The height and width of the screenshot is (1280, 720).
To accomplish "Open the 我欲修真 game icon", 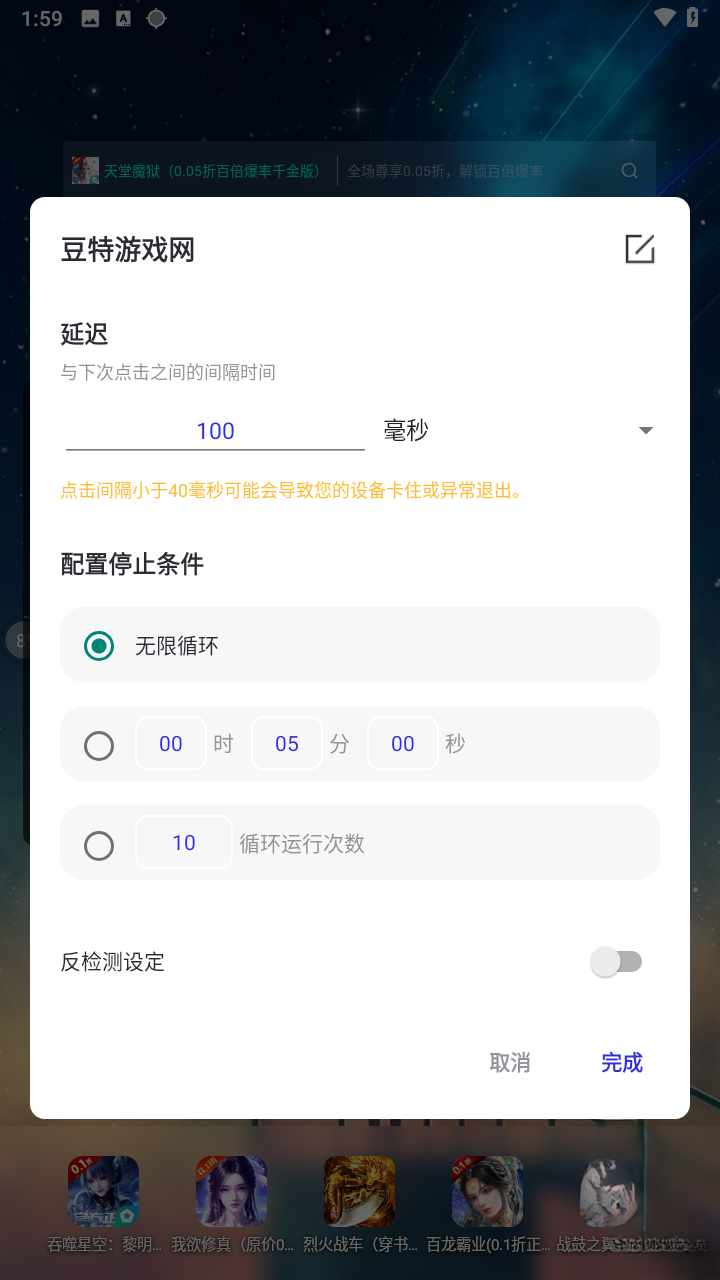I will (231, 1191).
